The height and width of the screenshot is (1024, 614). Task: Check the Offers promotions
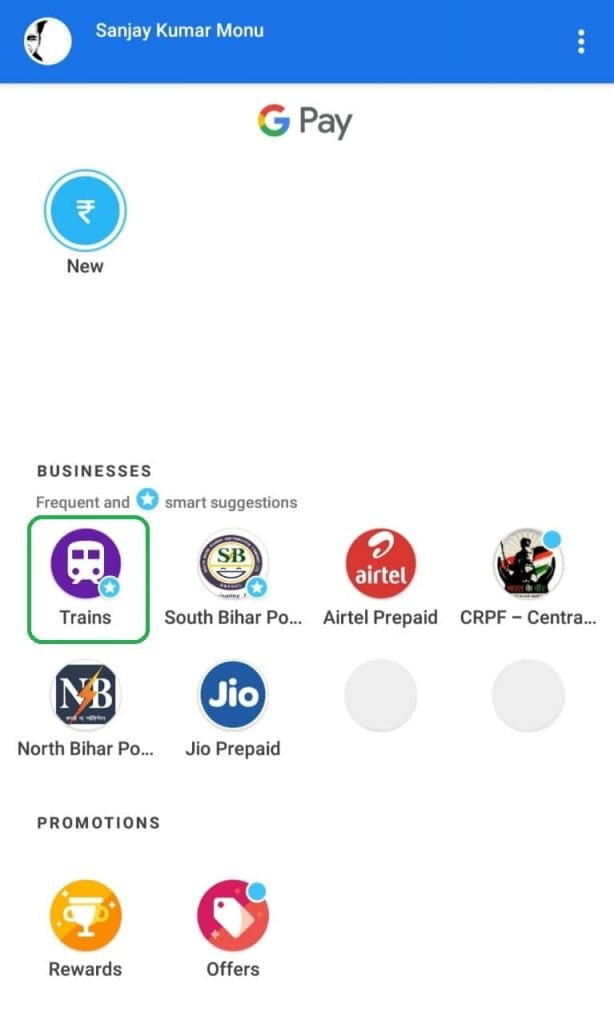click(232, 916)
